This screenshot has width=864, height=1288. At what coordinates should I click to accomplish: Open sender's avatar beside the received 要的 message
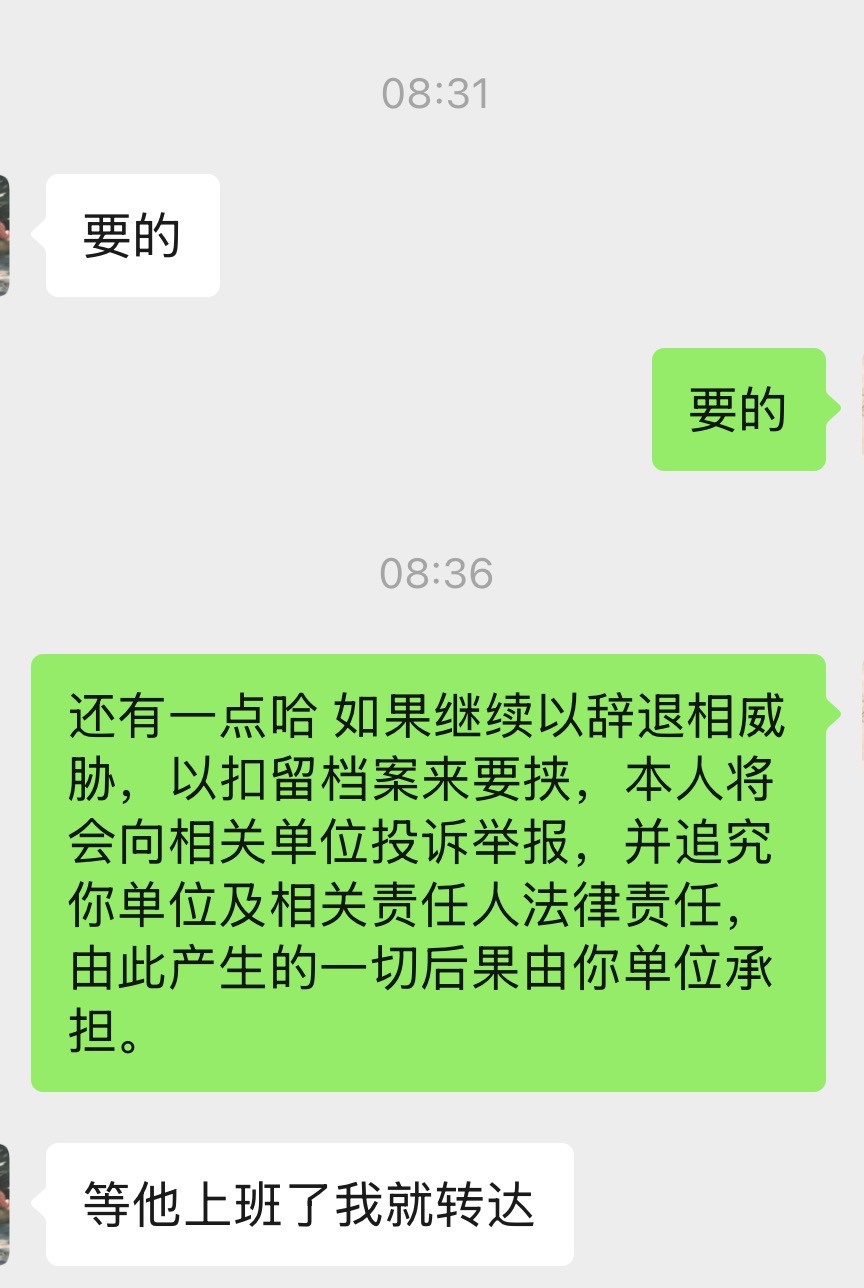(5, 235)
